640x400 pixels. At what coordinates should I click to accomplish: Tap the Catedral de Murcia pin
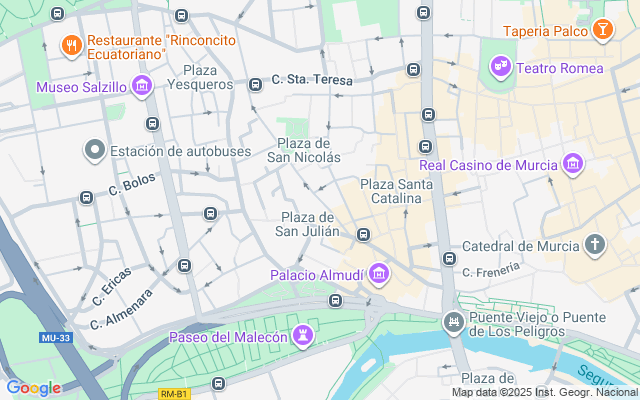click(596, 245)
